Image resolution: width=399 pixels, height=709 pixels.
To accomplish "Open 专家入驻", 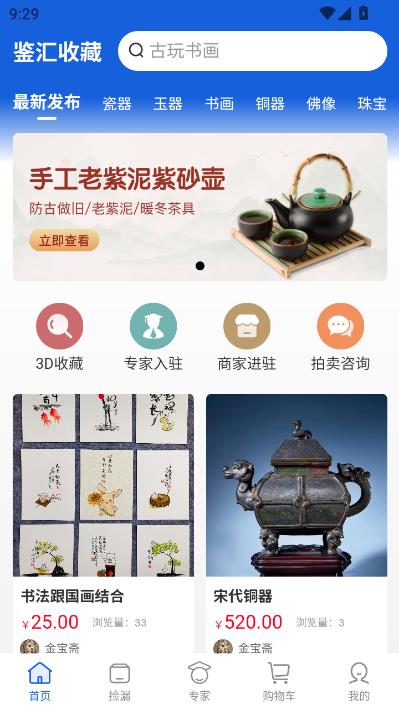I will (x=153, y=337).
